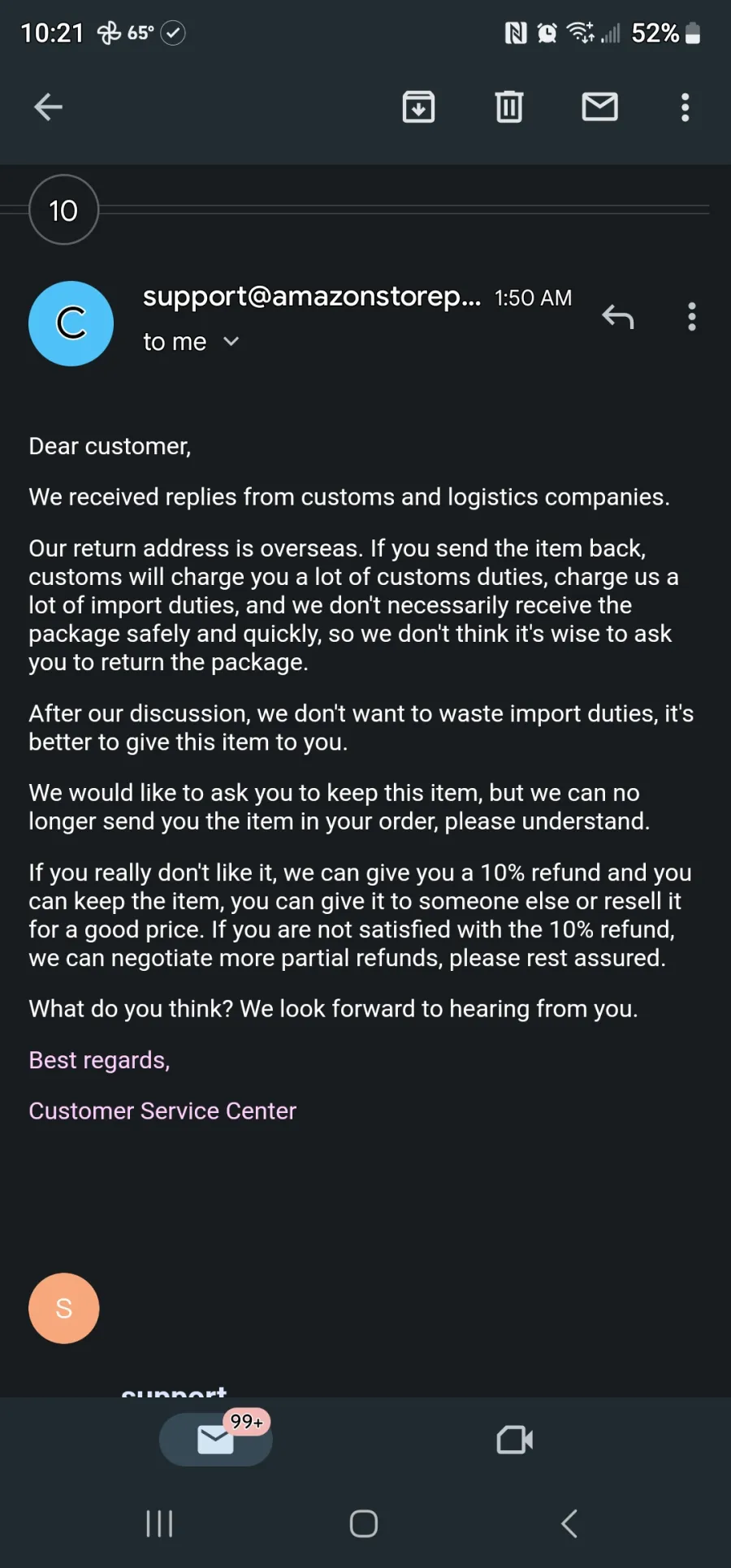This screenshot has width=731, height=1568.
Task: Expand the 10 collapsed messages
Action: click(63, 210)
